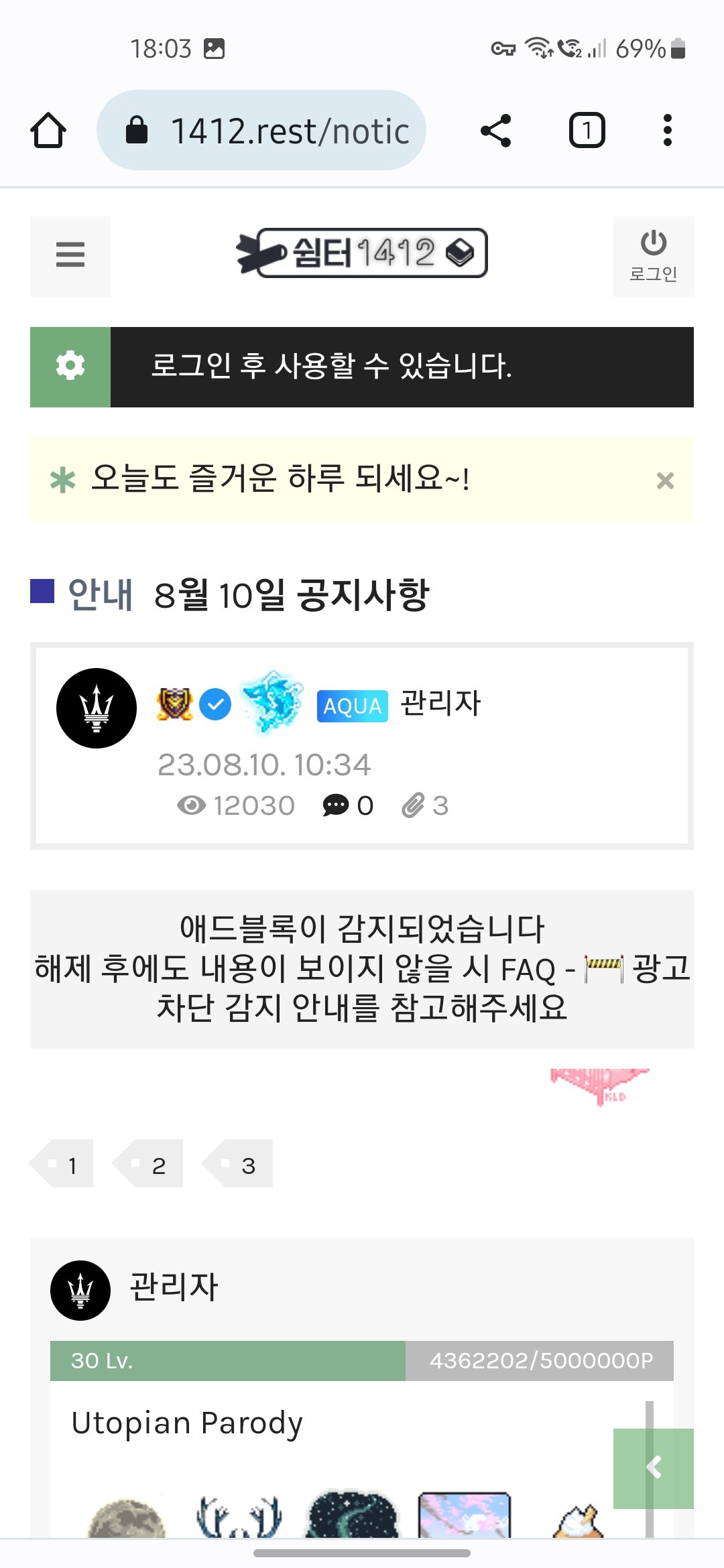Open the site hamburger menu
This screenshot has height=1568, width=724.
click(70, 255)
